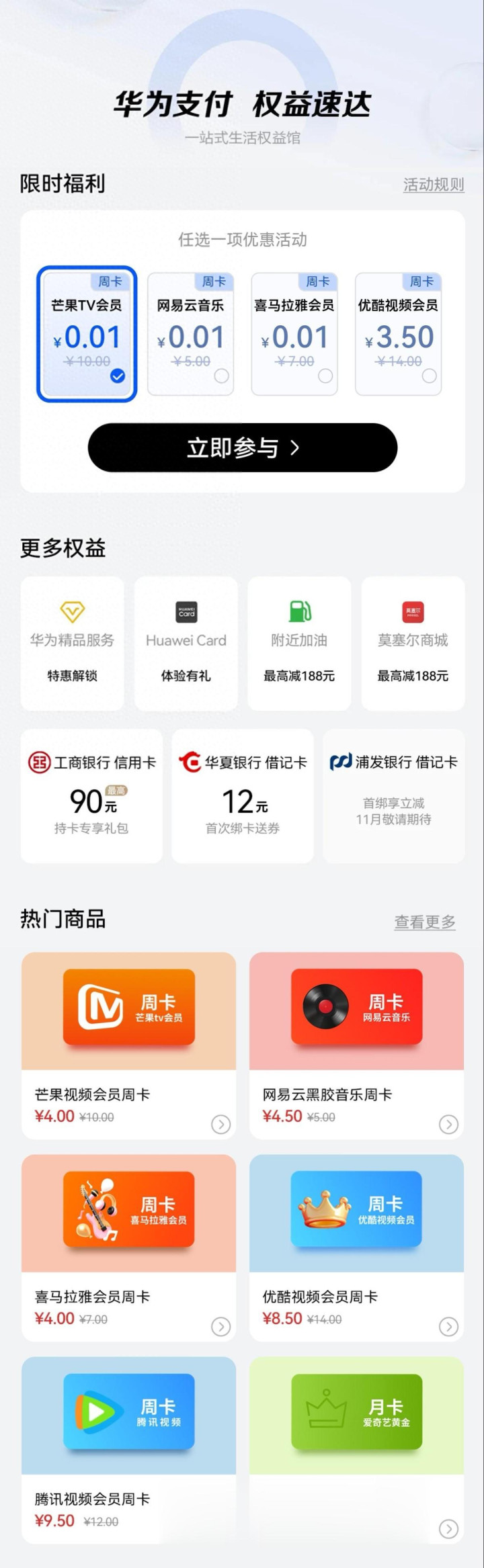This screenshot has height=1568, width=484.
Task: Open the 活动规则 link
Action: (x=434, y=185)
